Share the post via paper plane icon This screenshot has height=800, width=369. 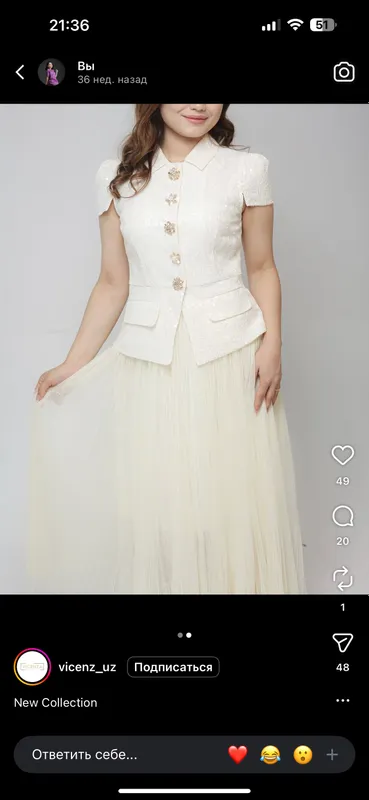click(342, 643)
